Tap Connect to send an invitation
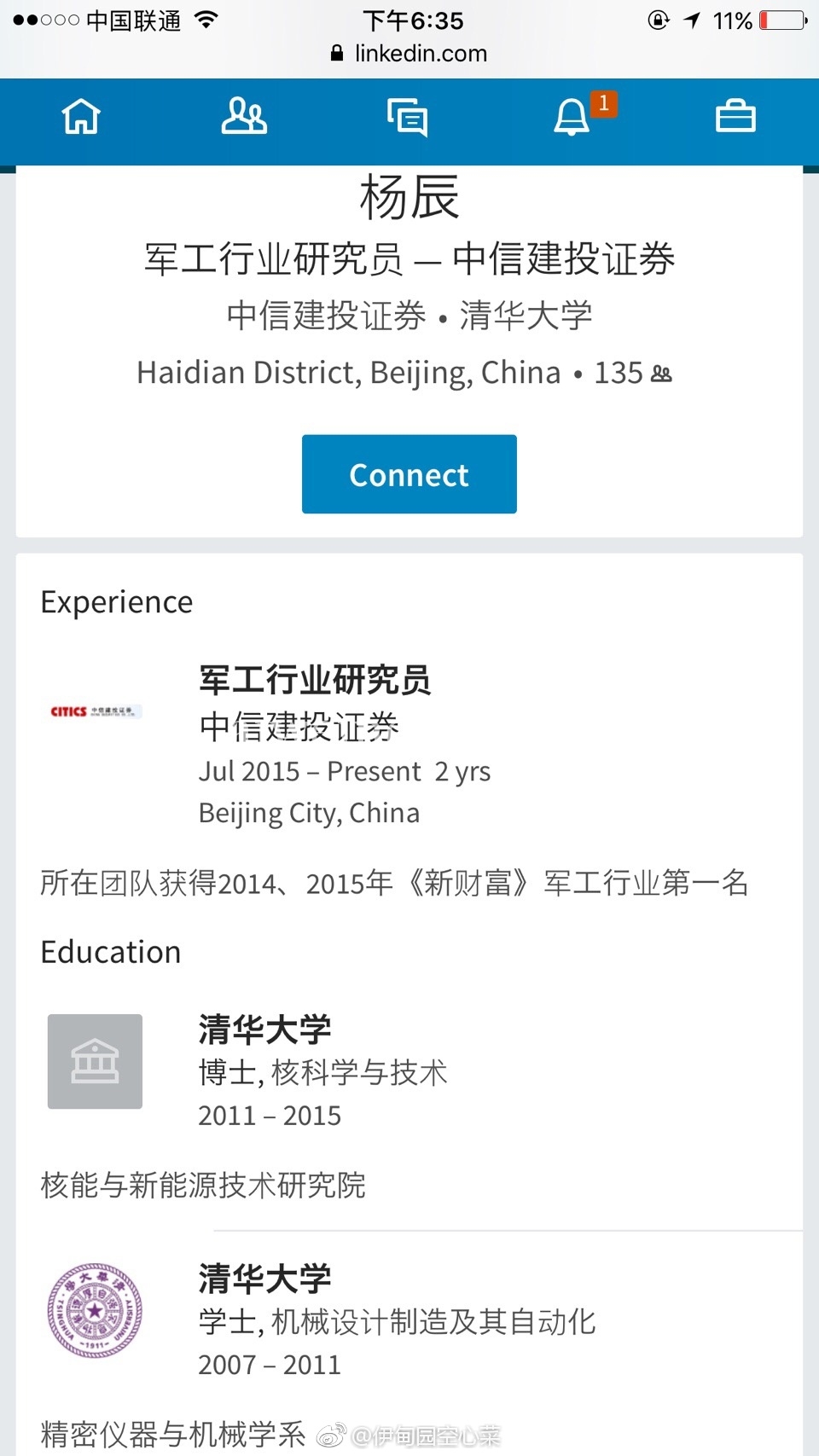819x1456 pixels. pyautogui.click(x=409, y=474)
